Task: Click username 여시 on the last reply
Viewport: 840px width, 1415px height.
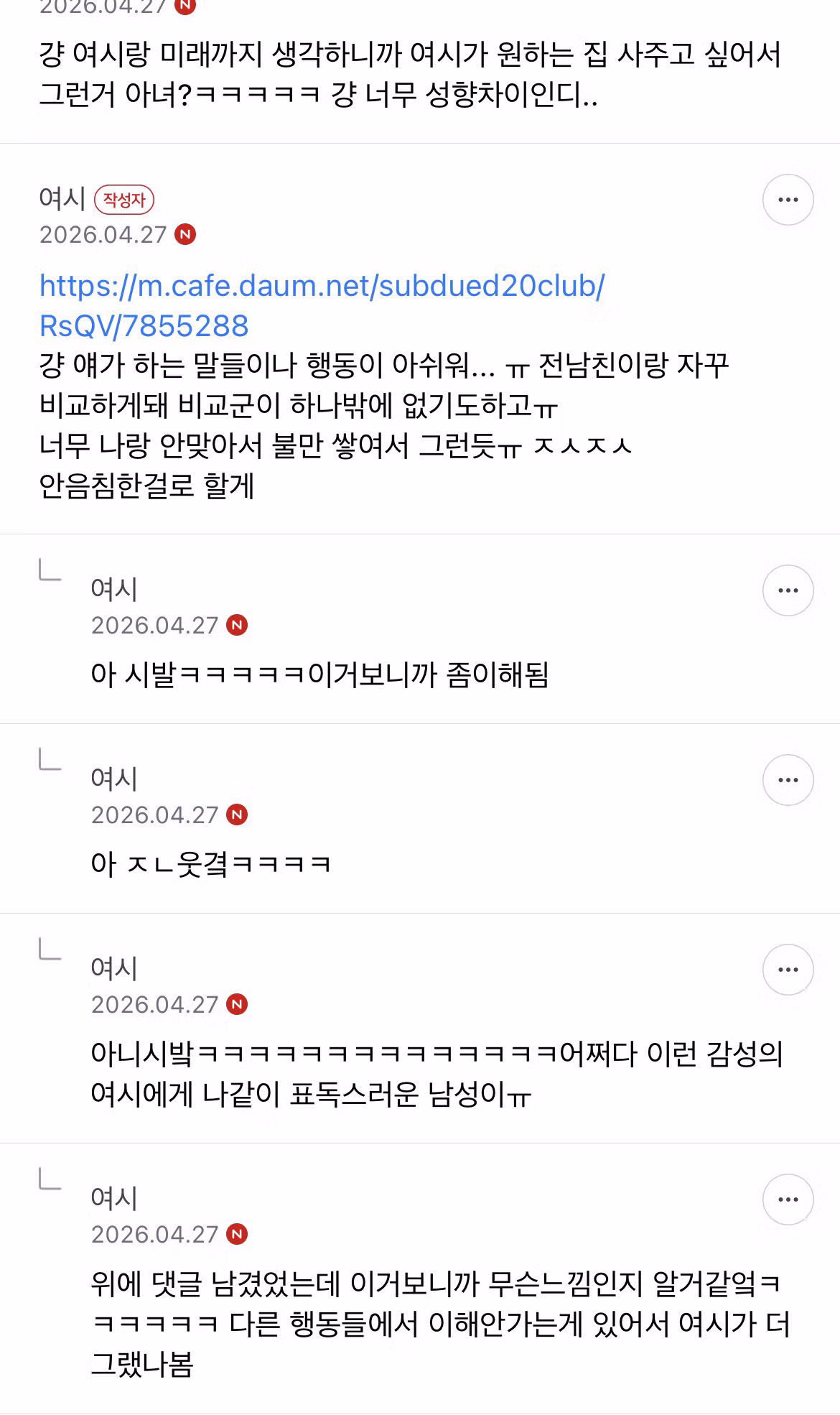Action: [113, 1200]
